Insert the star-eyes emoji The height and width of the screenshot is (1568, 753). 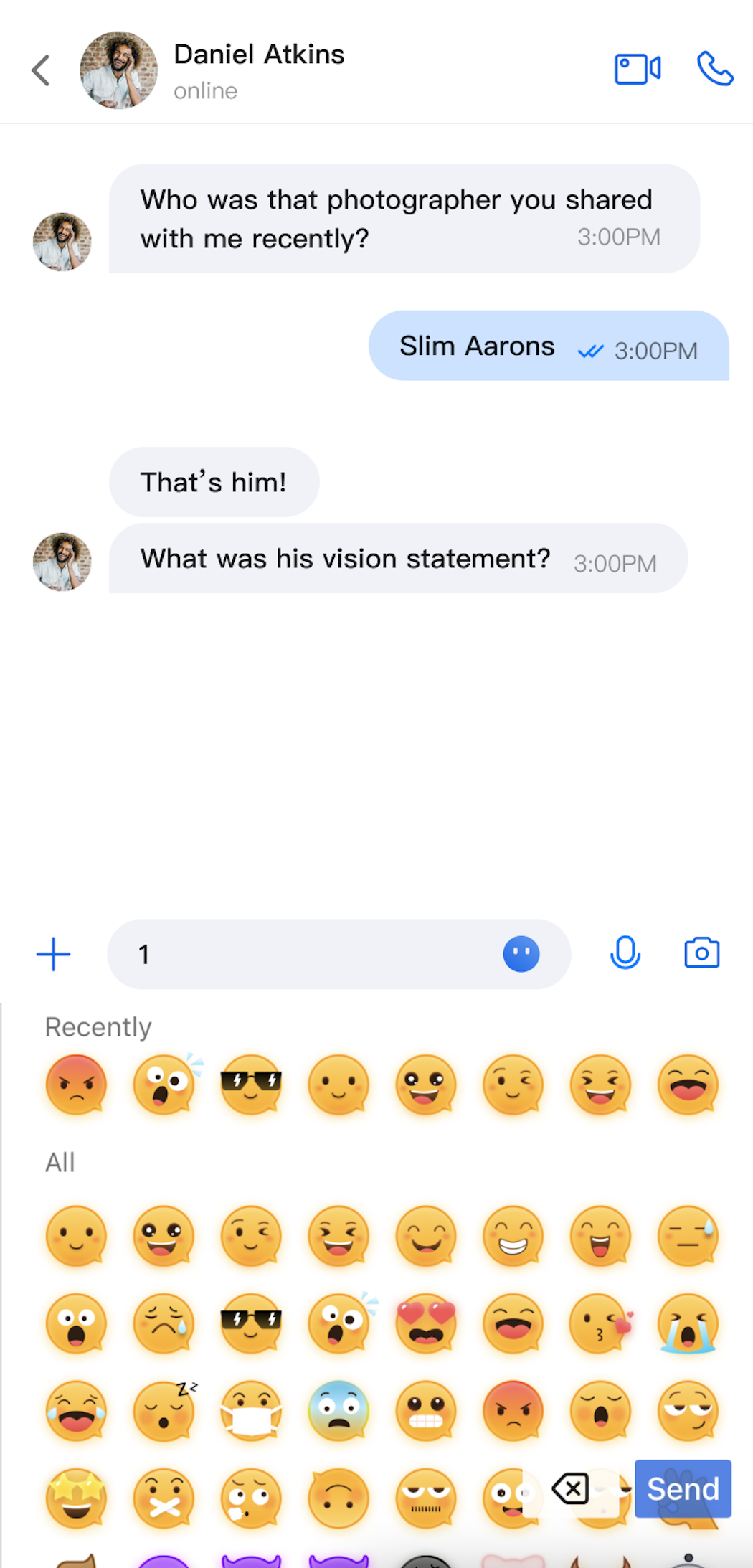[x=76, y=1498]
